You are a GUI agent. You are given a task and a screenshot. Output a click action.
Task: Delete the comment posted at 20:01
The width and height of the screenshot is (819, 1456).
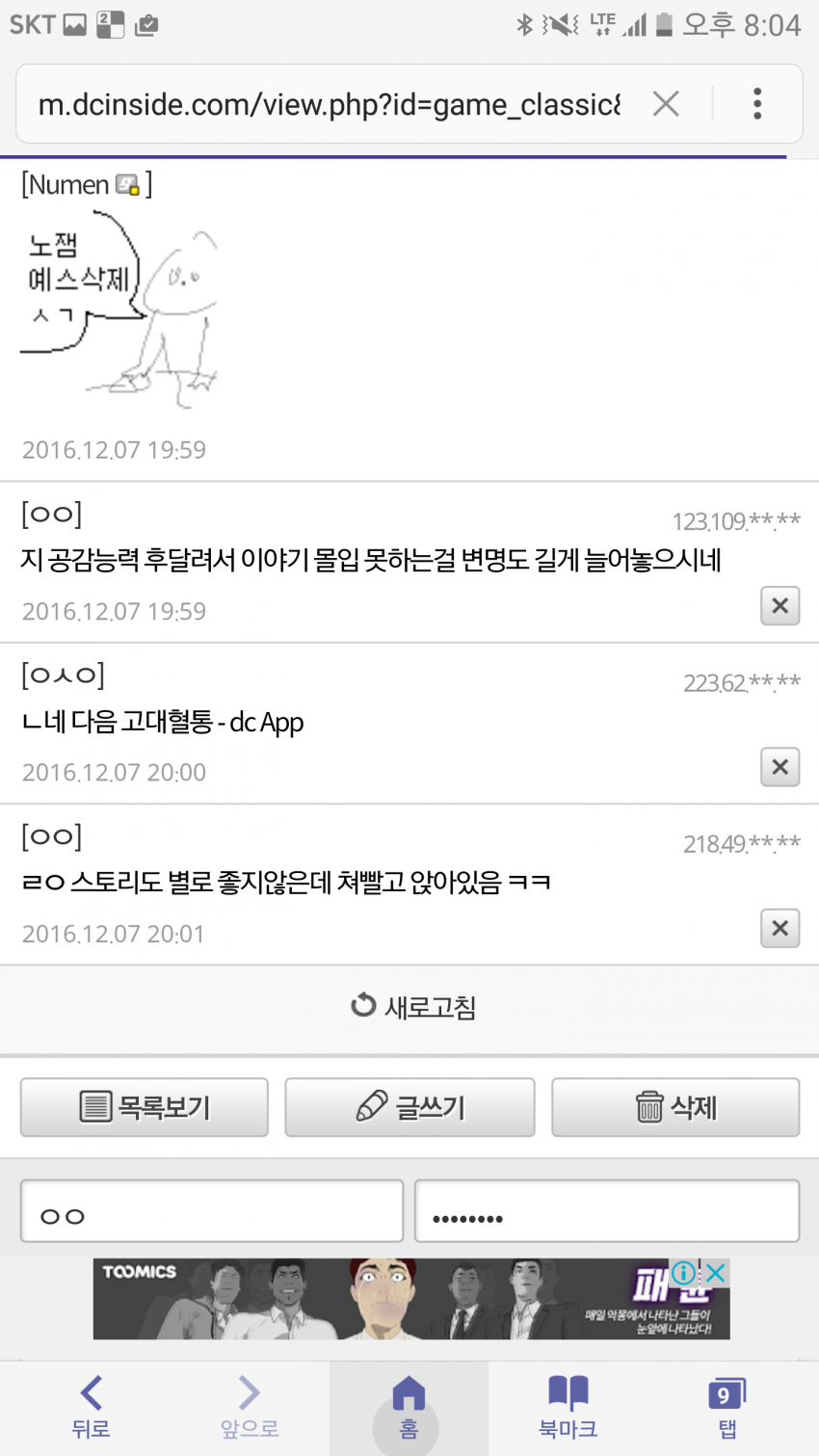(779, 928)
